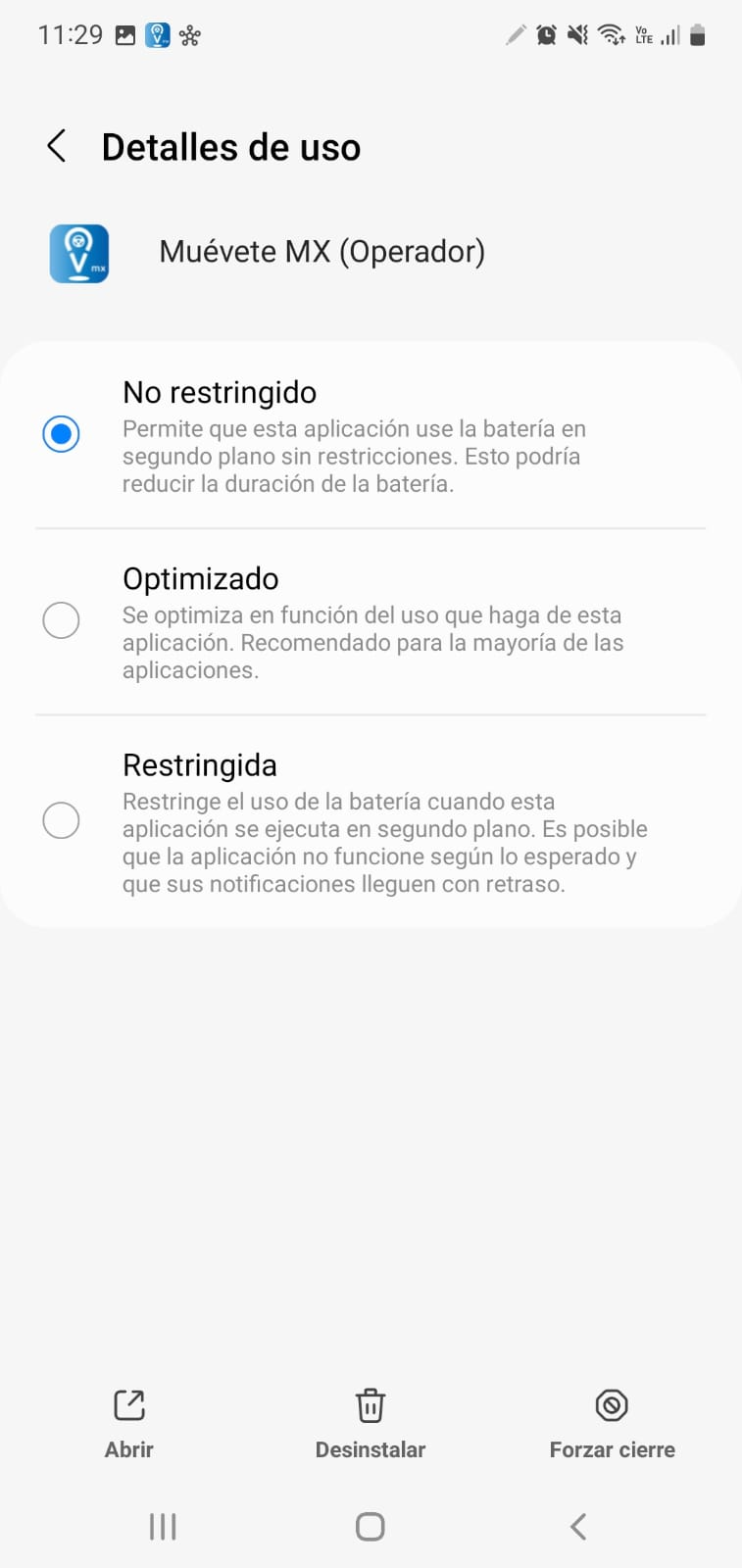This screenshot has height=1568, width=742.
Task: Select the No restringido battery option
Action: click(61, 434)
